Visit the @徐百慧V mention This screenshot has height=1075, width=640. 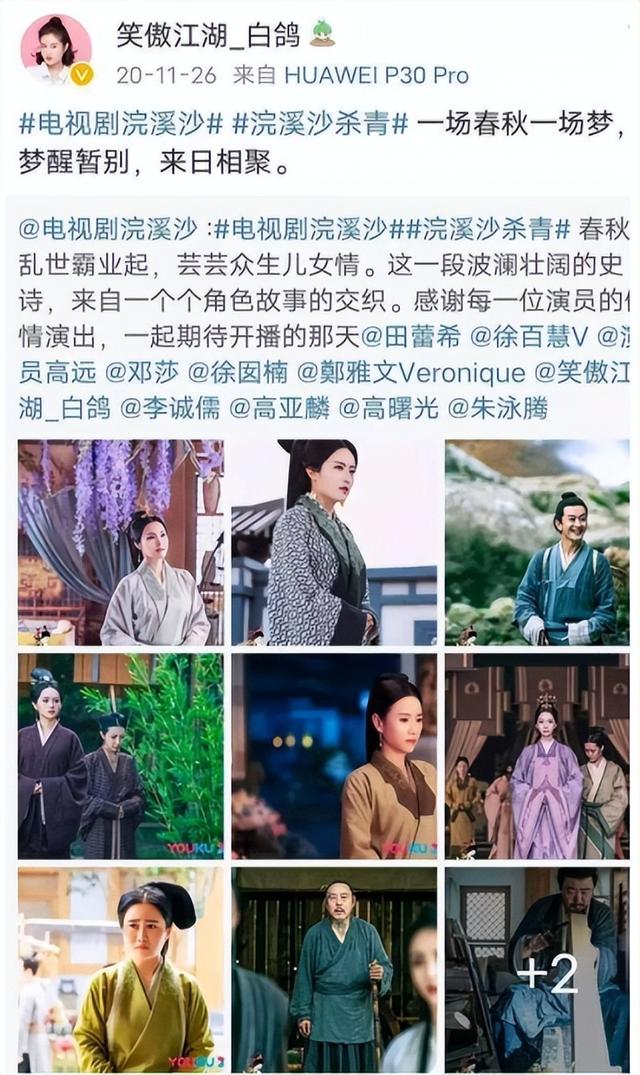coord(520,335)
